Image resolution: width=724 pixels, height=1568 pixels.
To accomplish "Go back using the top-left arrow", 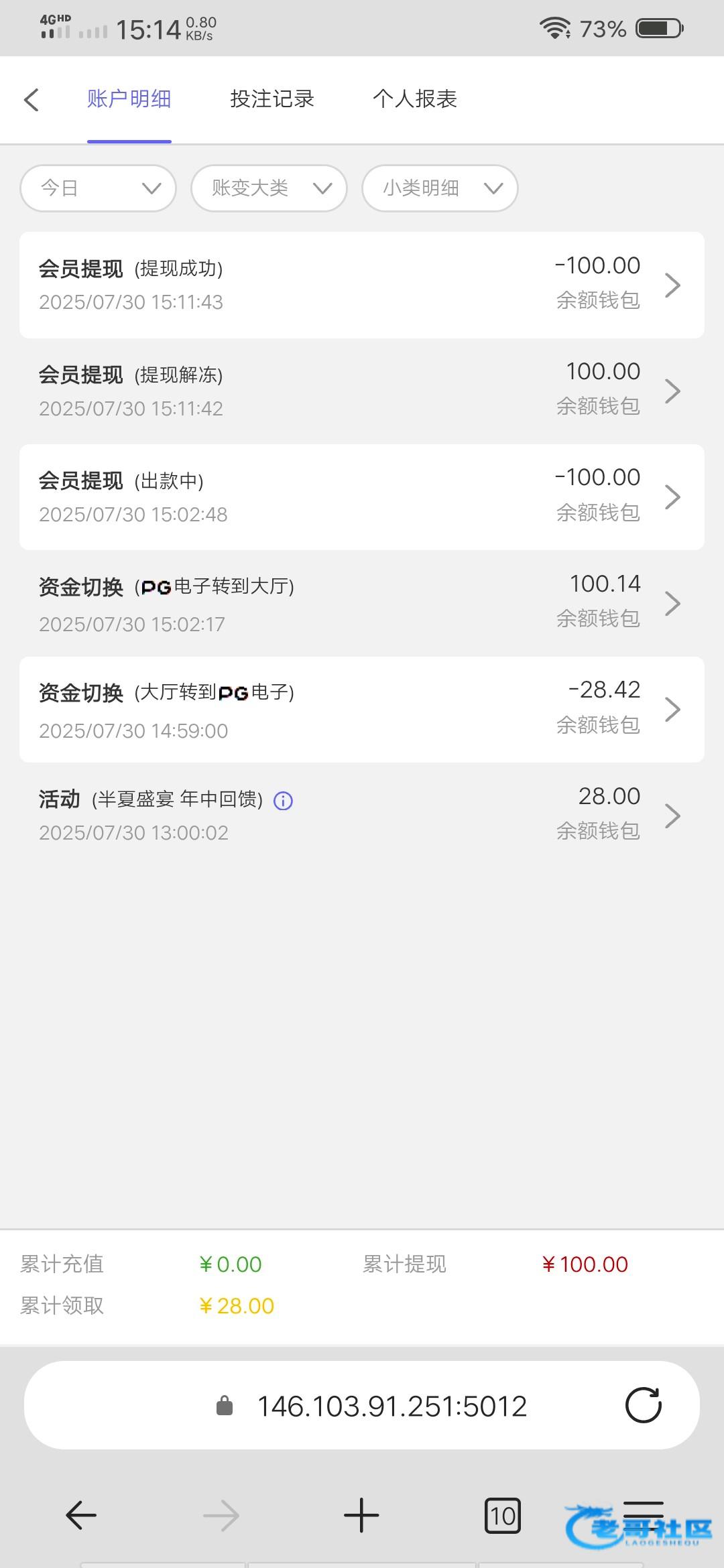I will coord(32,100).
